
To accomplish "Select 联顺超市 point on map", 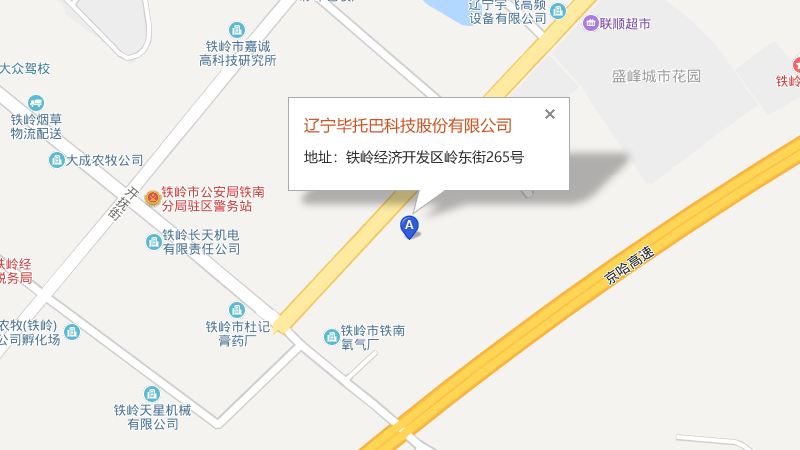I will tap(592, 23).
